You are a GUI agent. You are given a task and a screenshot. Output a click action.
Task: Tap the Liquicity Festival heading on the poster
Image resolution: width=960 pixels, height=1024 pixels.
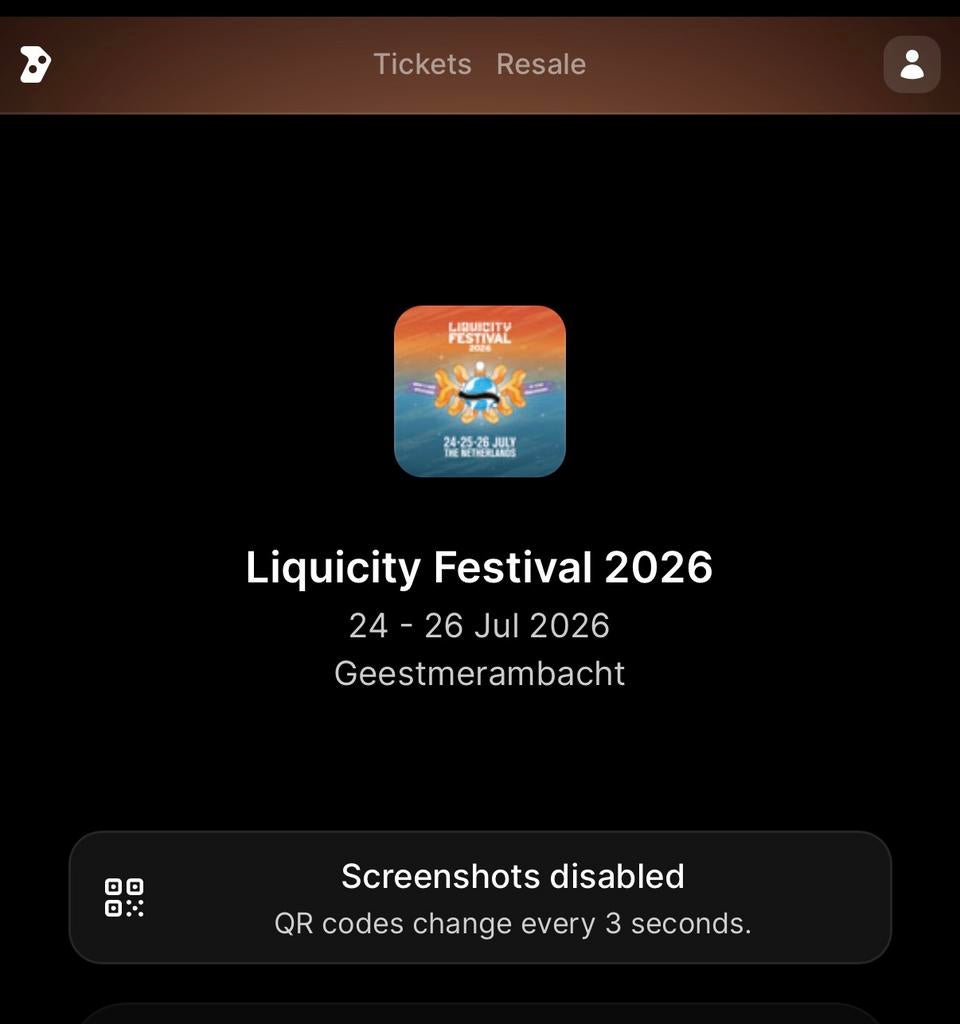[479, 333]
